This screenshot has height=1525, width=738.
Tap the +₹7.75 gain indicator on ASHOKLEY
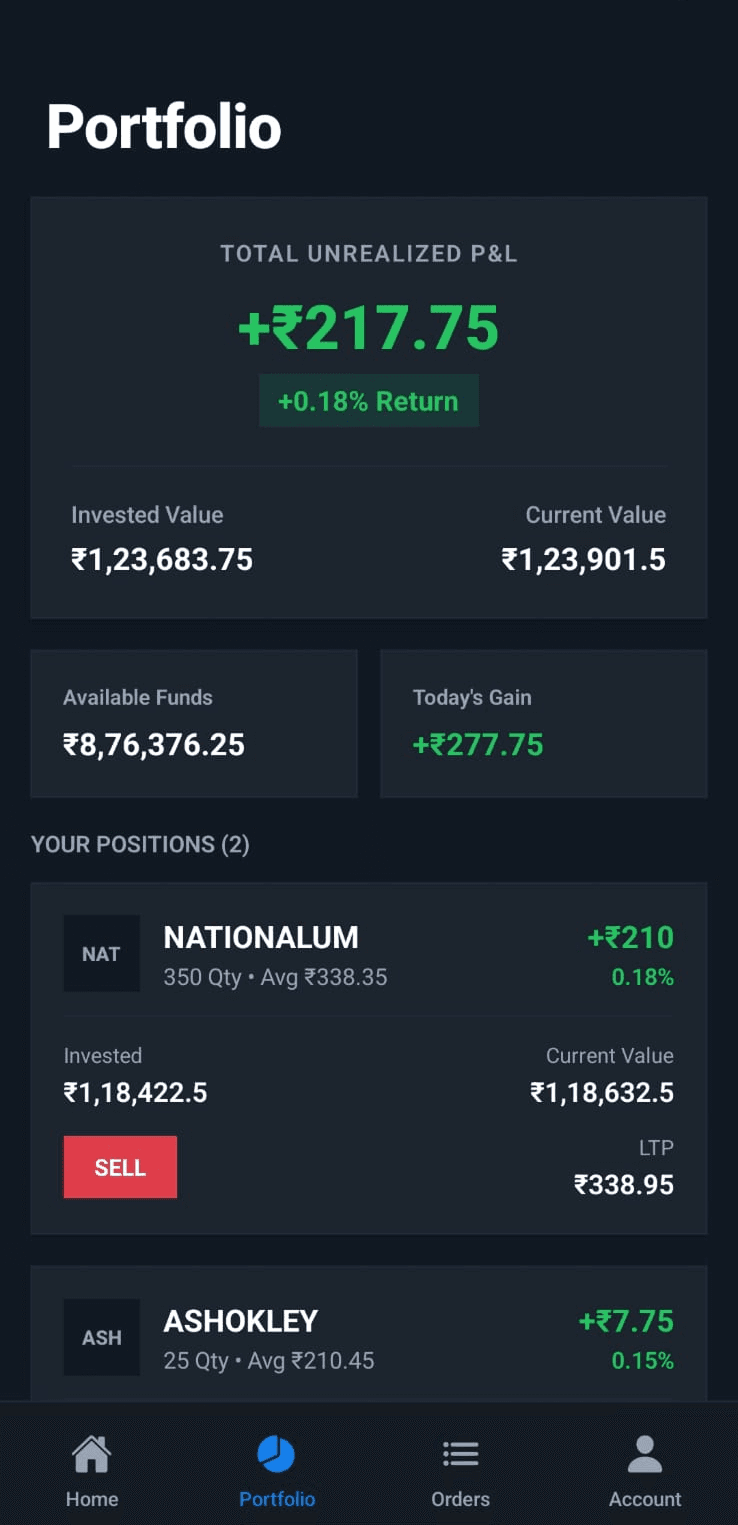627,1321
